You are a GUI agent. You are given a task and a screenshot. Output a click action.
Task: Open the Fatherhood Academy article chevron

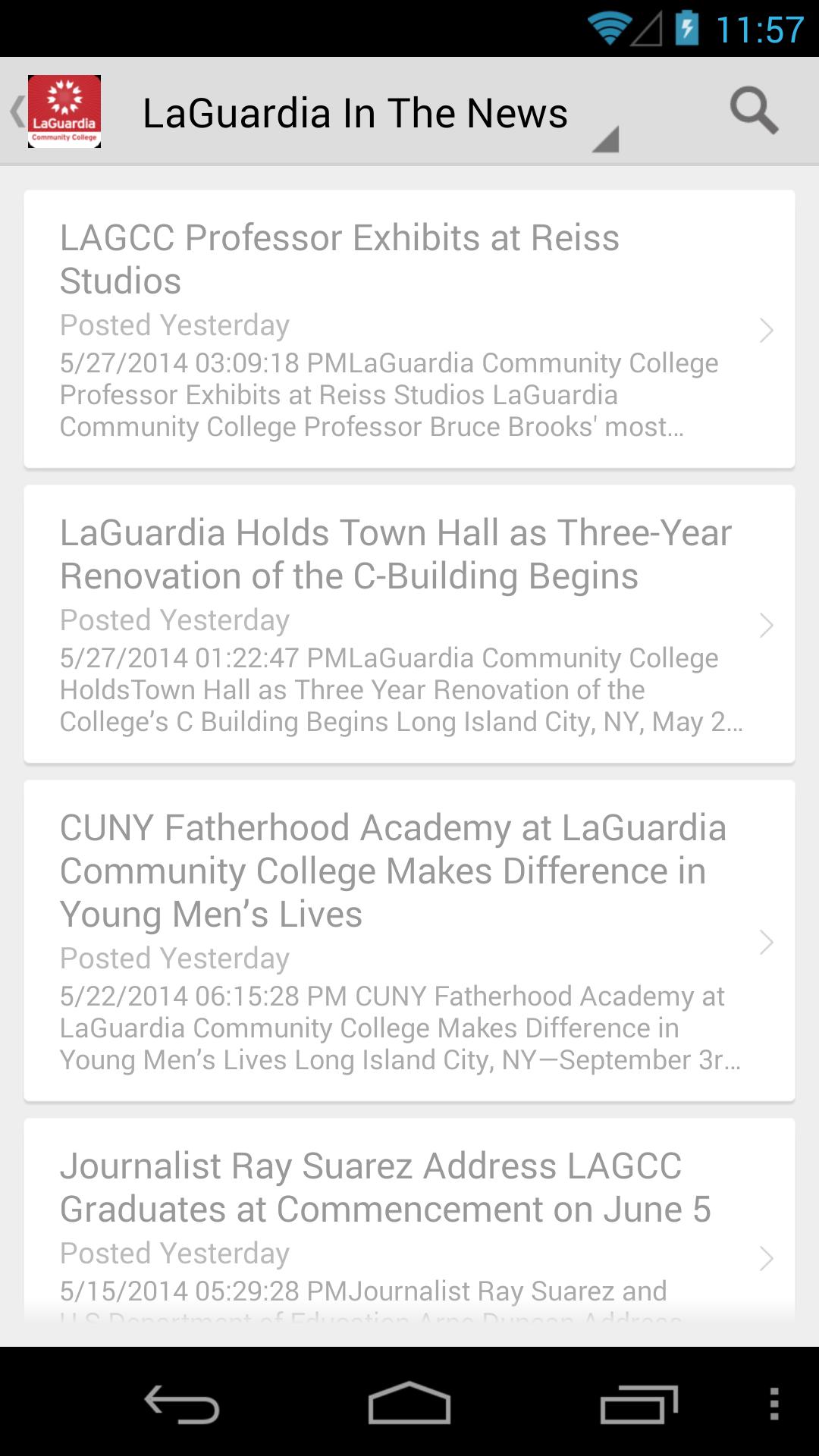coord(767,942)
